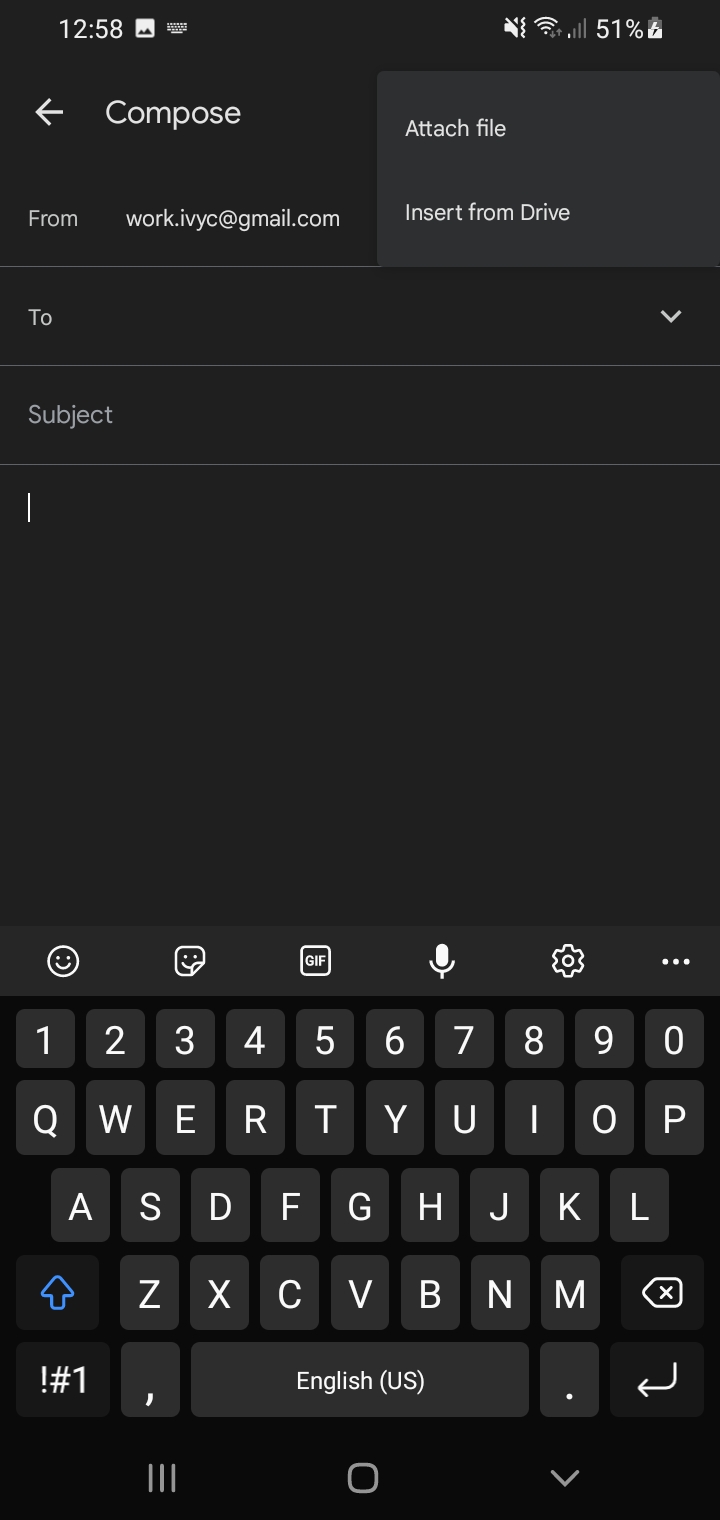The height and width of the screenshot is (1520, 720).
Task: Open the keyboard emoji picker
Action: tap(63, 961)
